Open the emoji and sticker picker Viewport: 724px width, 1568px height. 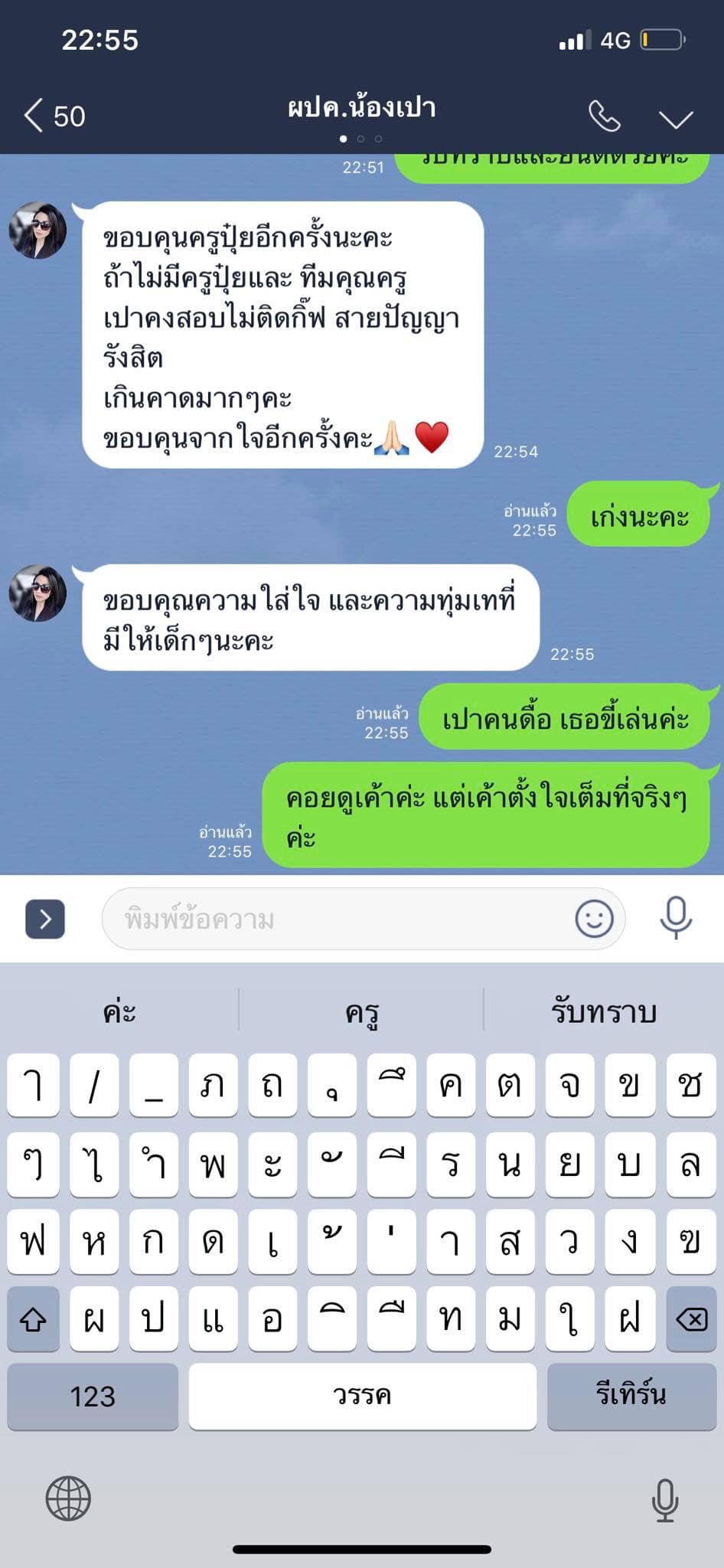(x=594, y=918)
